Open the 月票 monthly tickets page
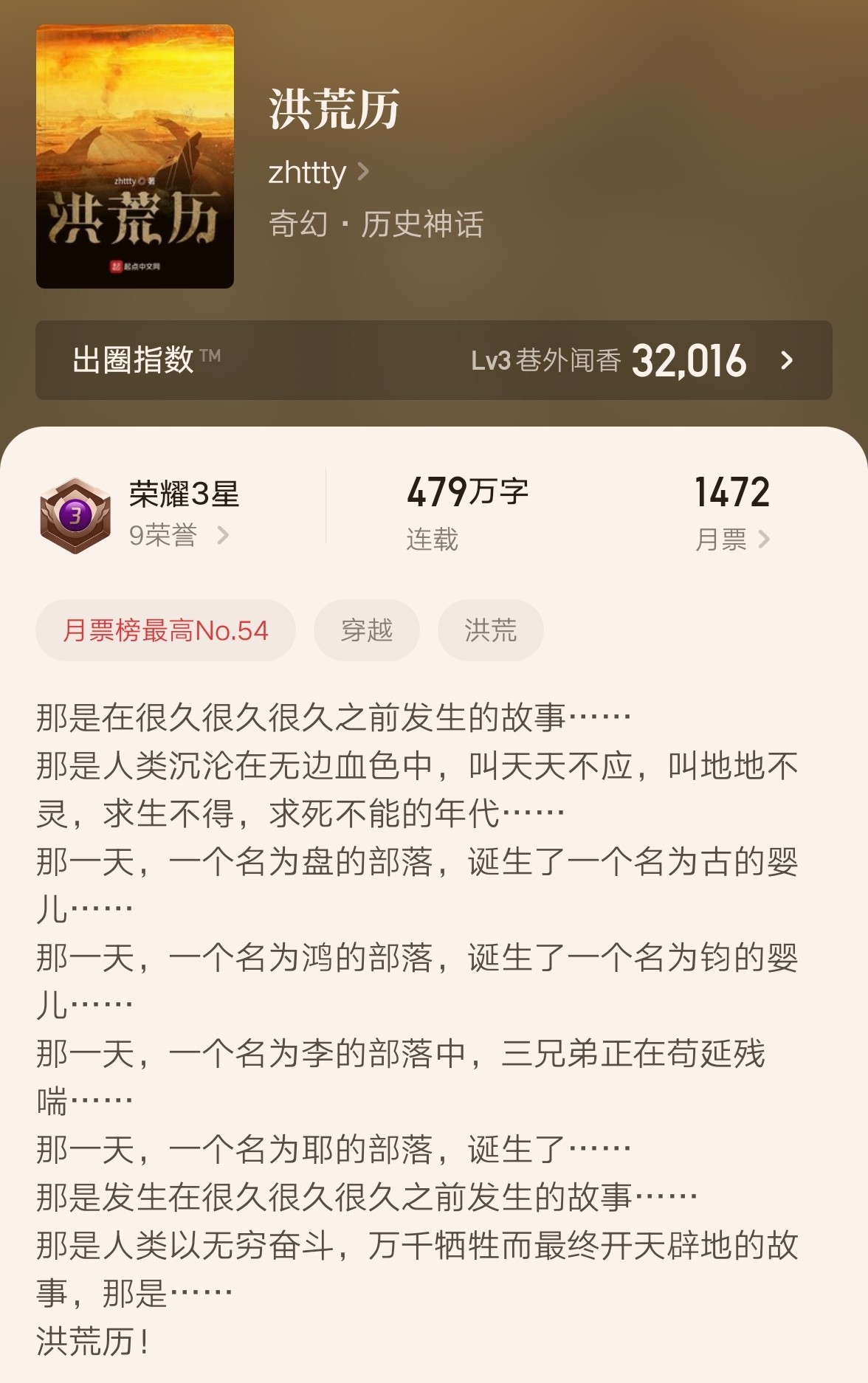The width and height of the screenshot is (868, 1383). click(x=731, y=539)
